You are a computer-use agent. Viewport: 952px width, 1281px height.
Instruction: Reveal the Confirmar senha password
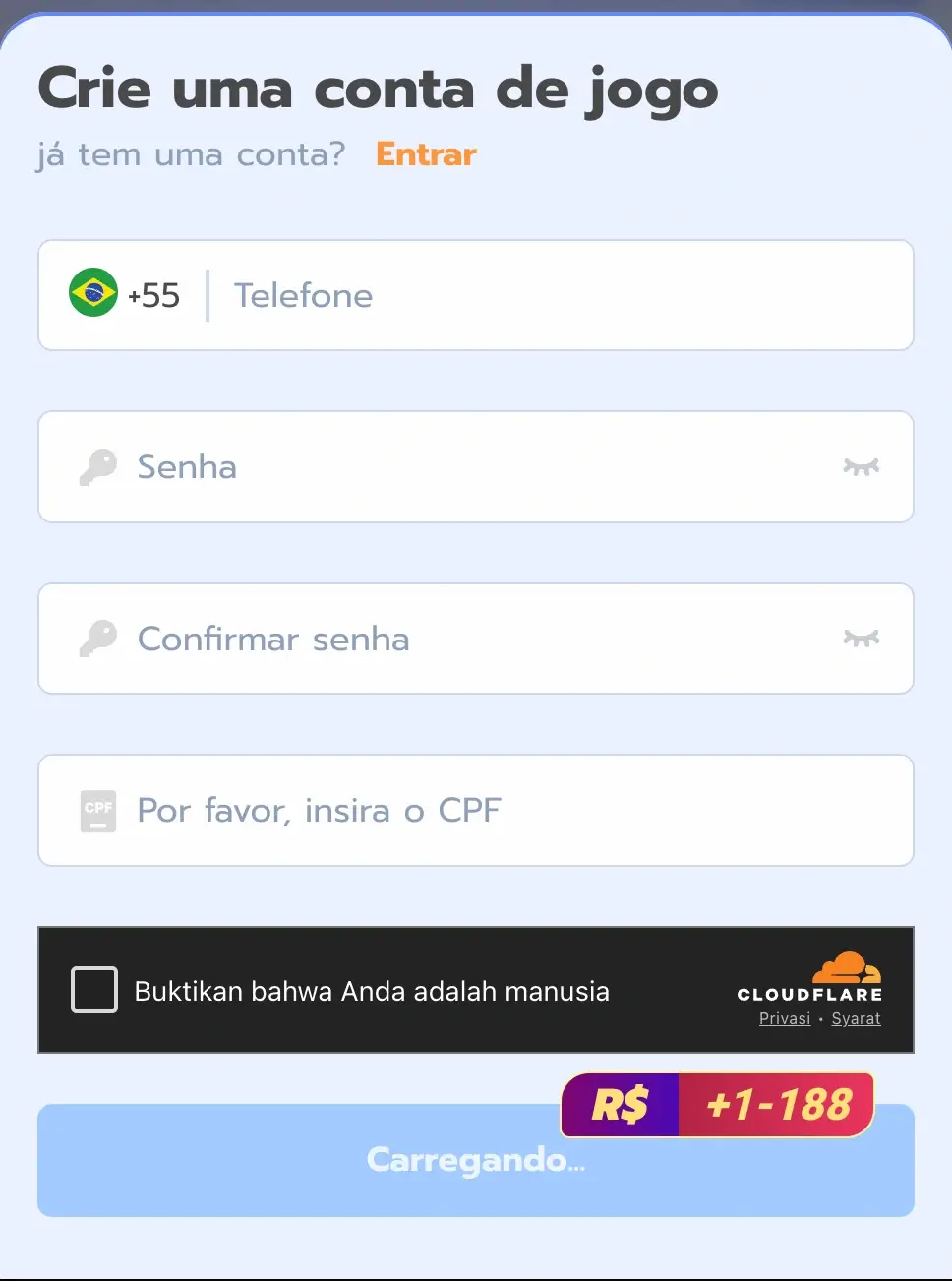[x=861, y=639]
